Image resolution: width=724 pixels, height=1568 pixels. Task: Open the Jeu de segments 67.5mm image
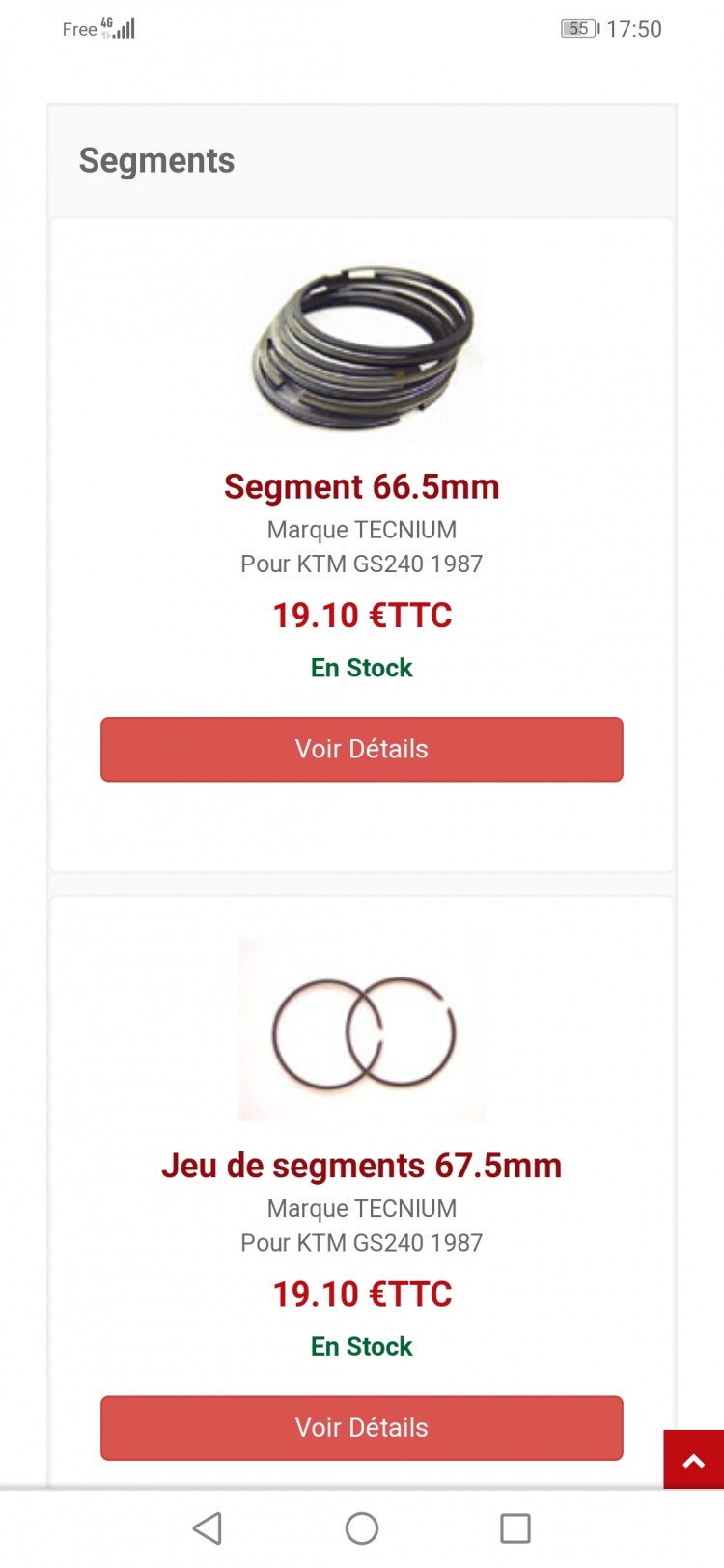pyautogui.click(x=362, y=1030)
